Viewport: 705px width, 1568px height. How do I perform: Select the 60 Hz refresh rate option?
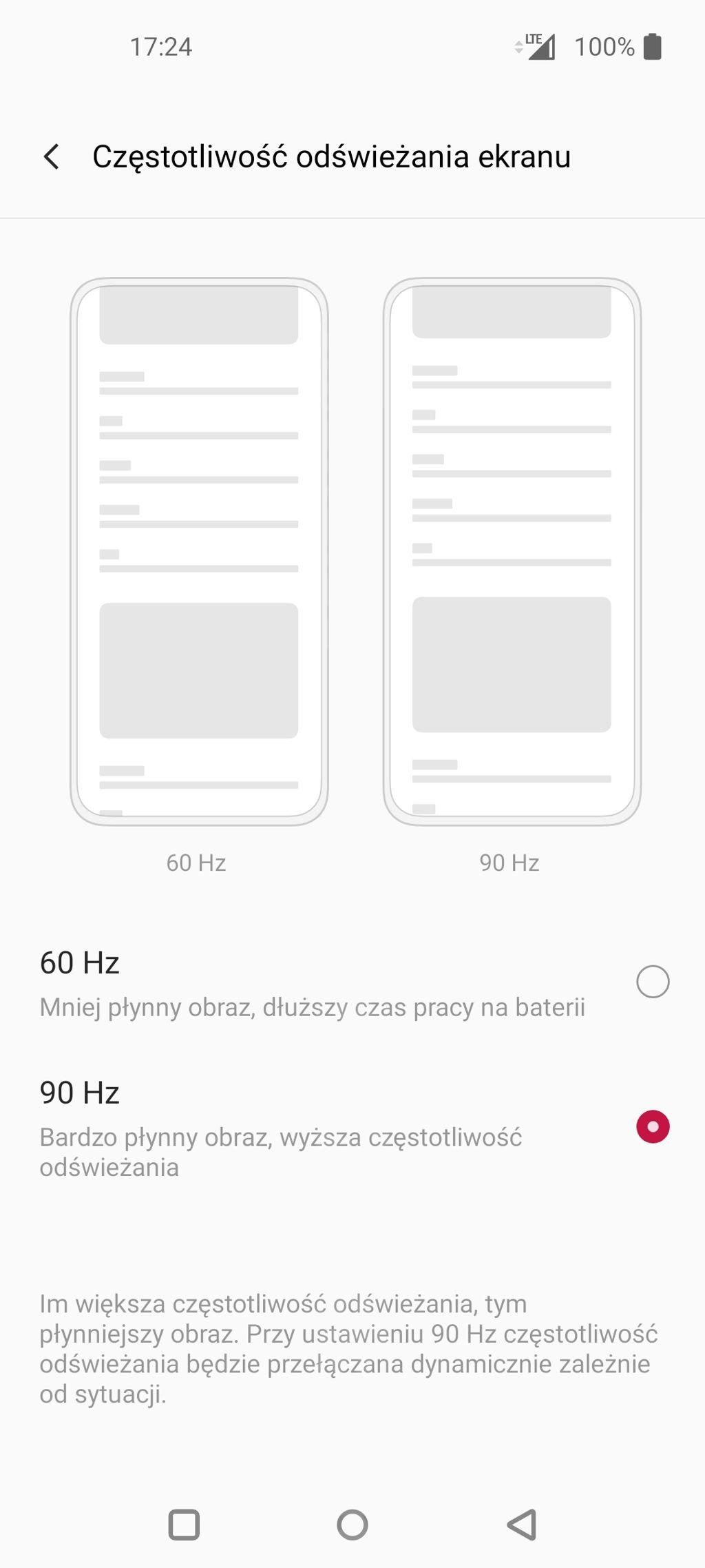[652, 982]
